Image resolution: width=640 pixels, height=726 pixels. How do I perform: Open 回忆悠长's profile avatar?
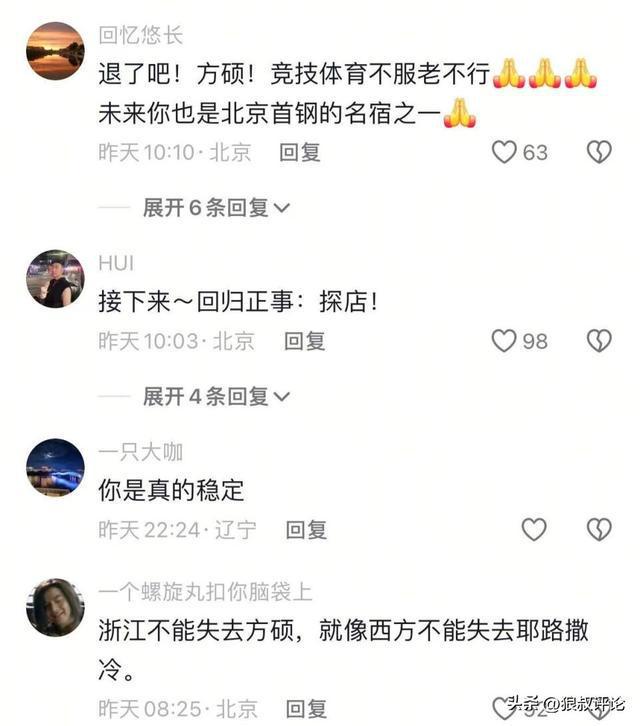coord(55,51)
